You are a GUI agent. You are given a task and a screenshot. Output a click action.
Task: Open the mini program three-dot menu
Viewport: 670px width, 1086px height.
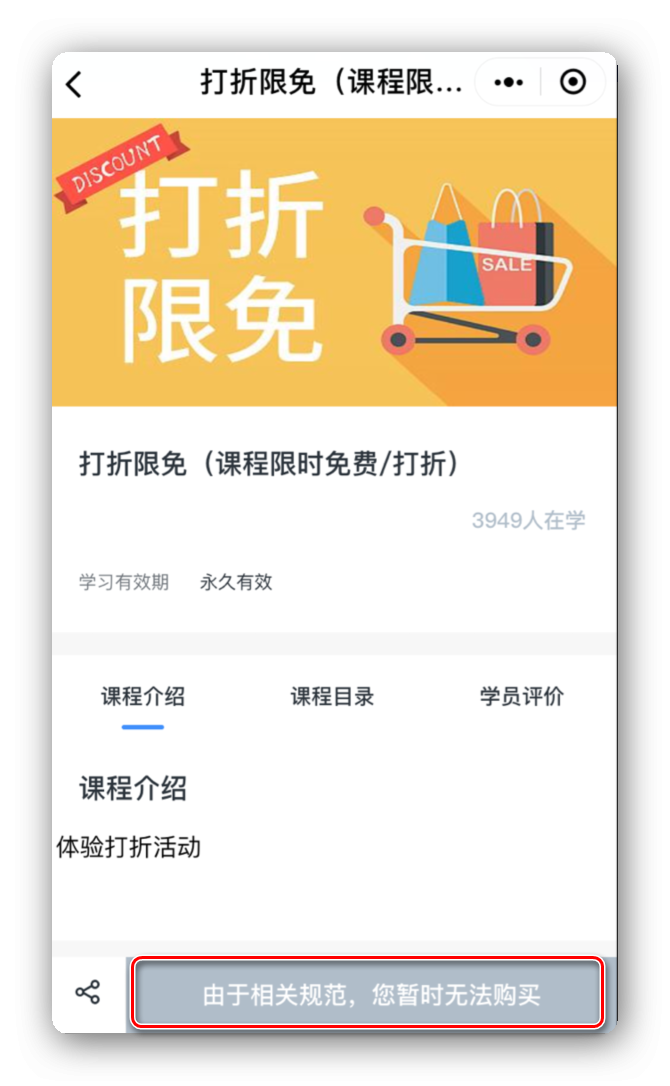click(509, 83)
